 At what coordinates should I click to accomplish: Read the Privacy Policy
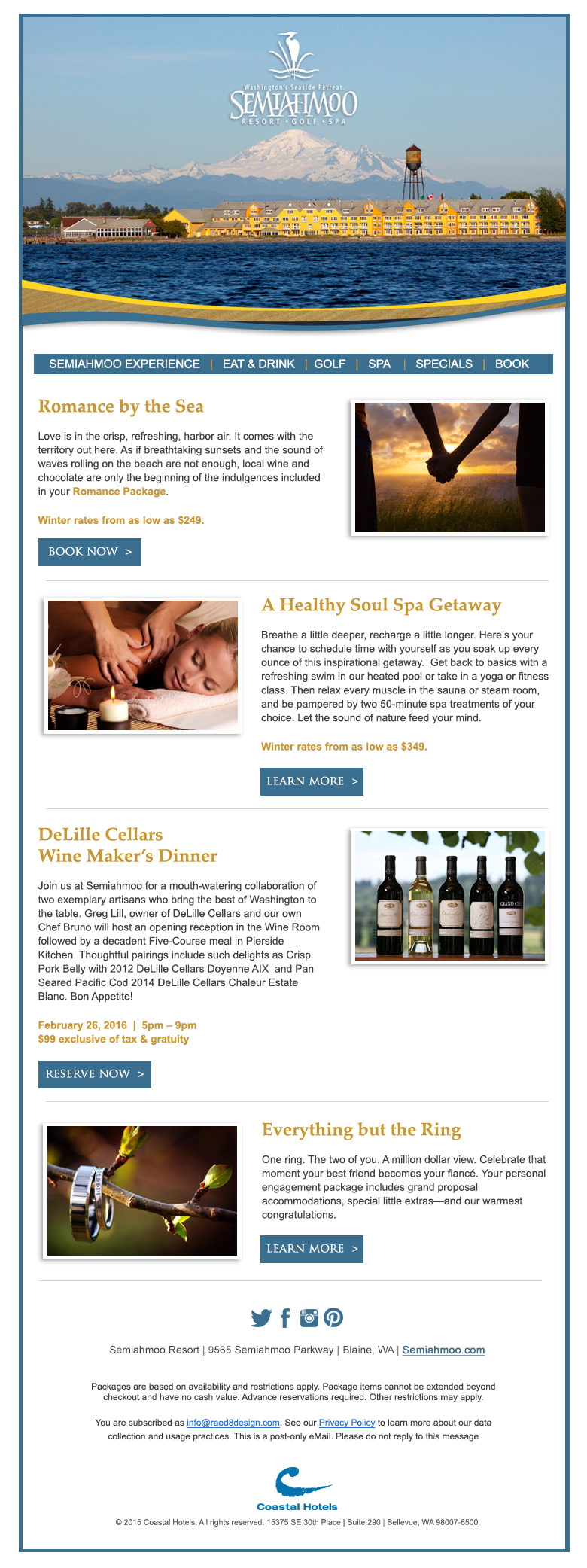pyautogui.click(x=346, y=1423)
